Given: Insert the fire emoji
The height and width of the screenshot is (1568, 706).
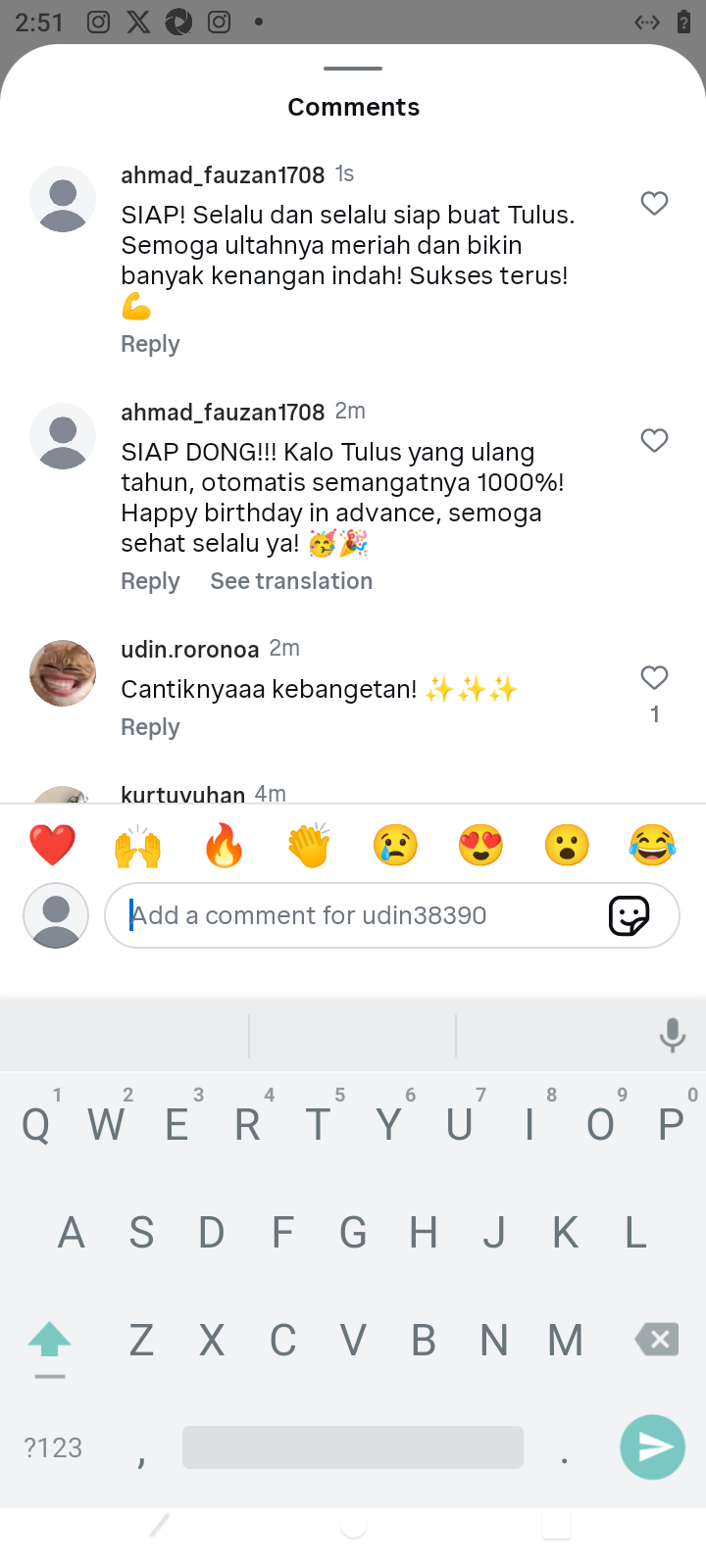Looking at the screenshot, I should click(x=224, y=845).
